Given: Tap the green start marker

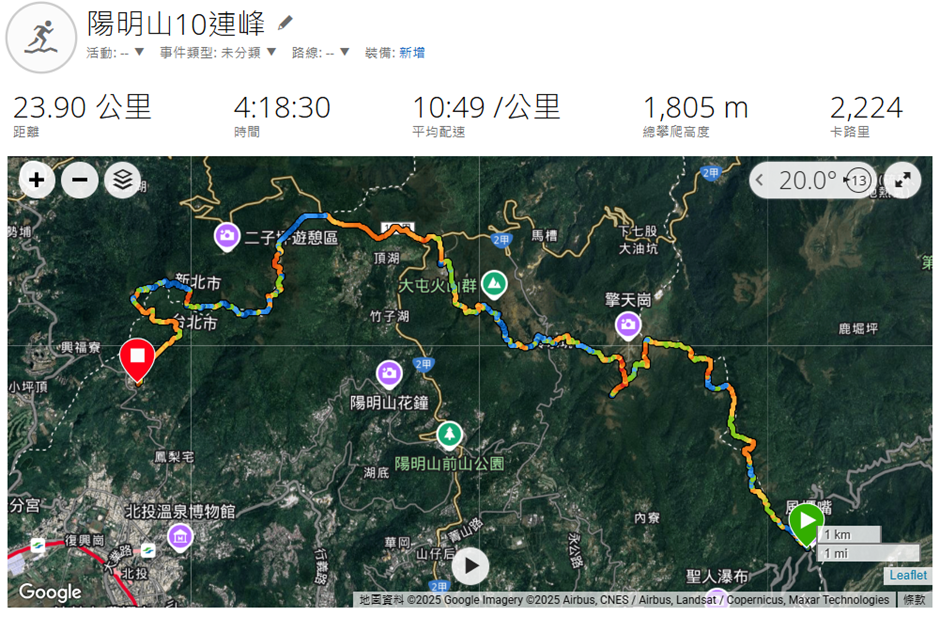Looking at the screenshot, I should [806, 522].
